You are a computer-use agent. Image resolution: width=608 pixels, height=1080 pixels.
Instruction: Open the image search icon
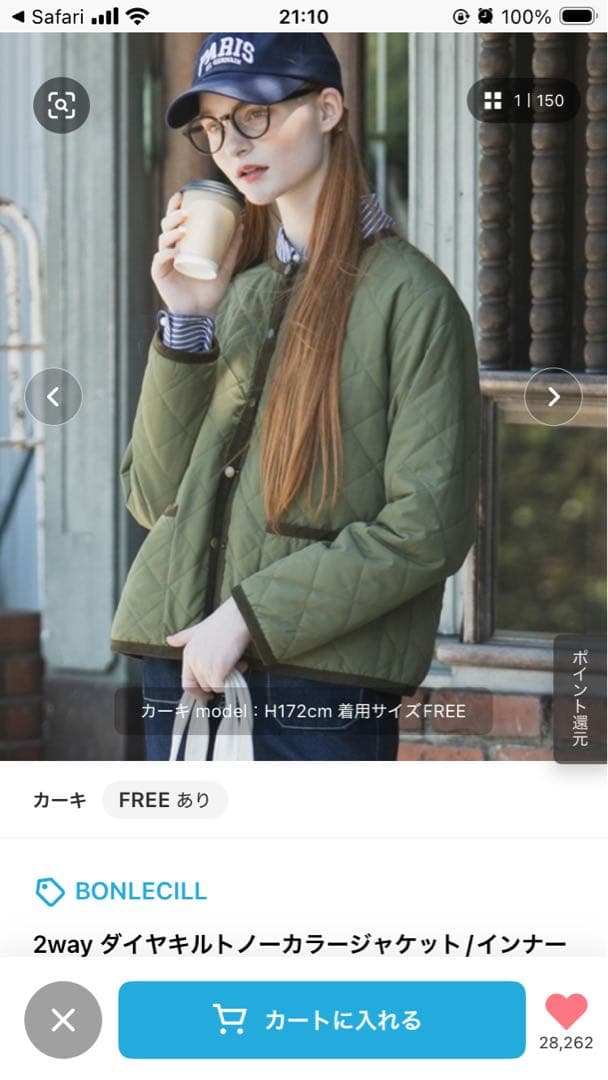61,105
